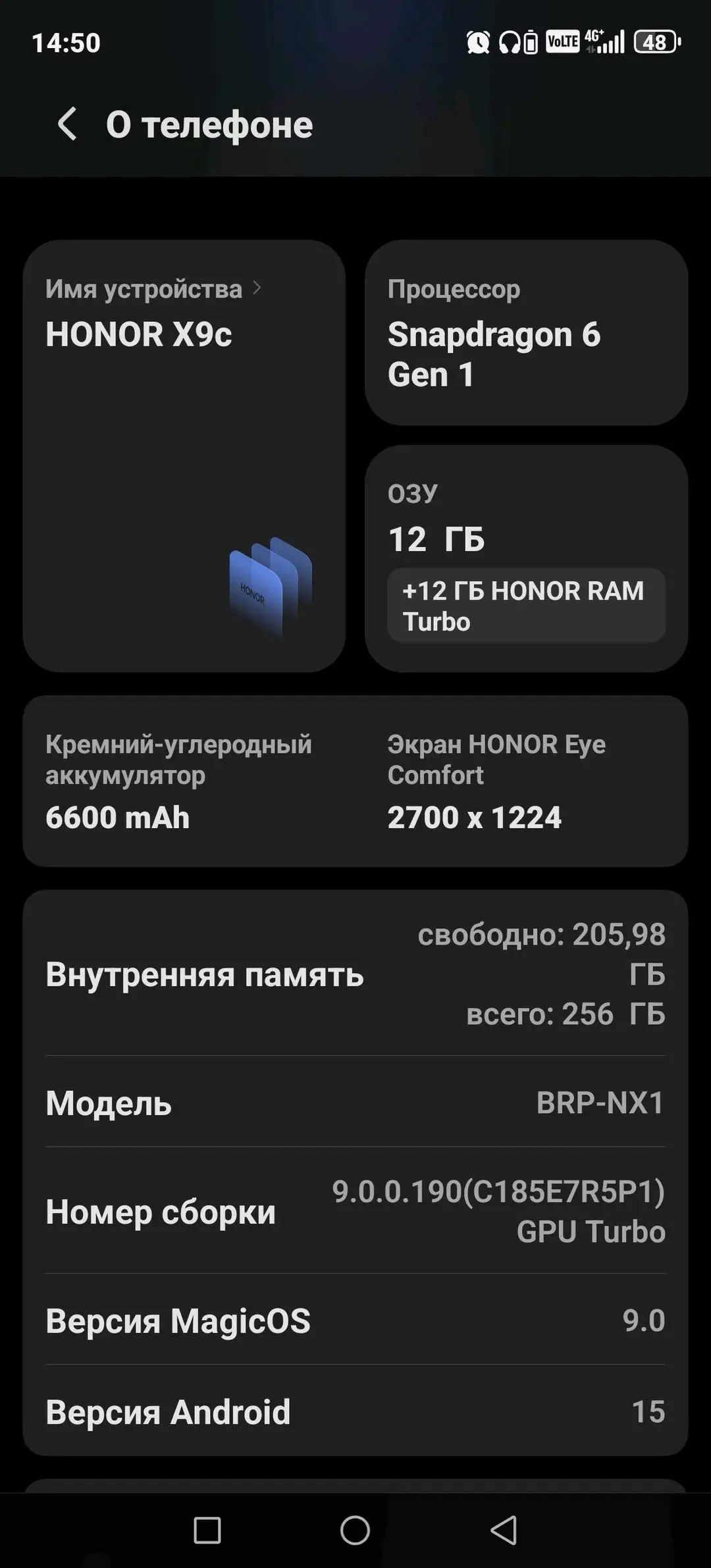
Task: Tap the Версия Android row
Action: tap(355, 1411)
